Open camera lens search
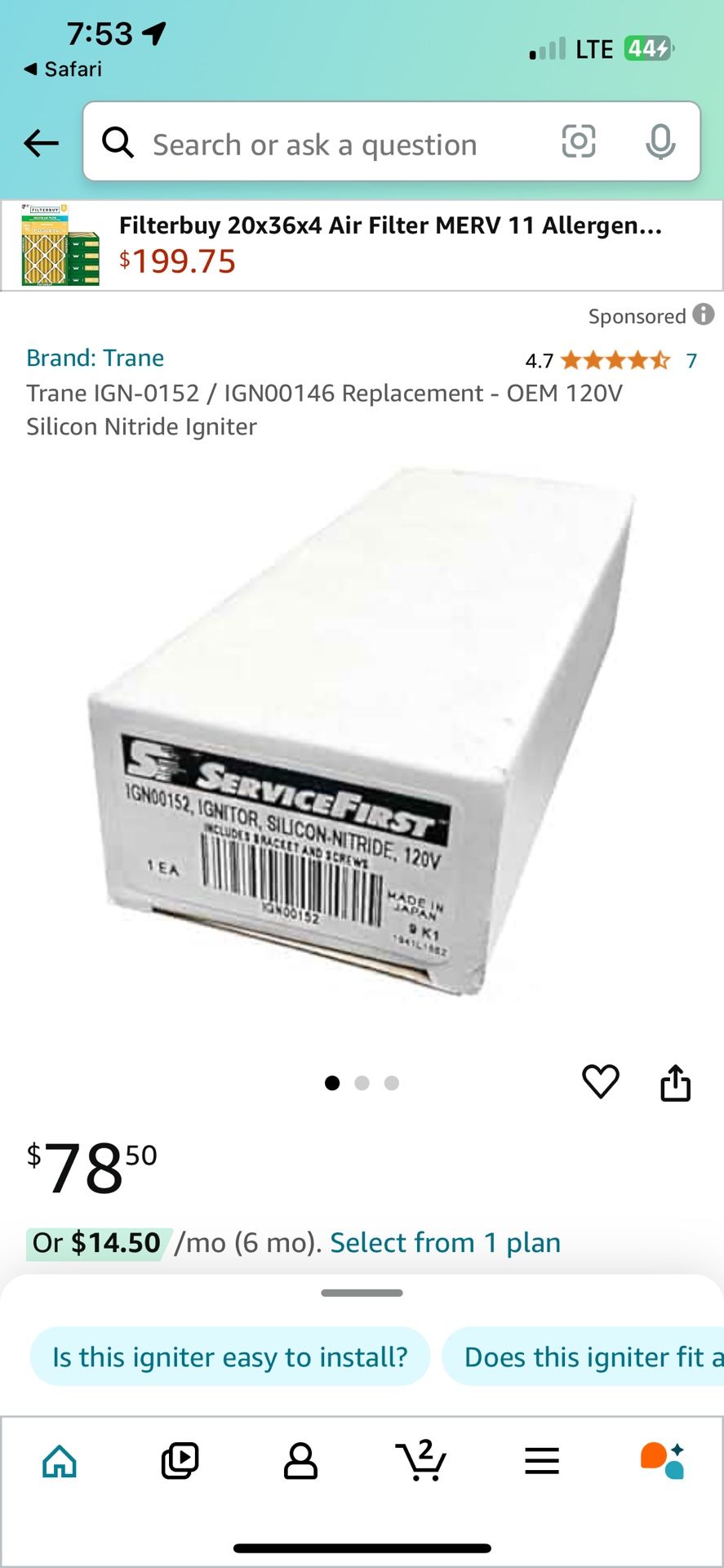Screen dimensions: 724x1568 click(x=578, y=142)
